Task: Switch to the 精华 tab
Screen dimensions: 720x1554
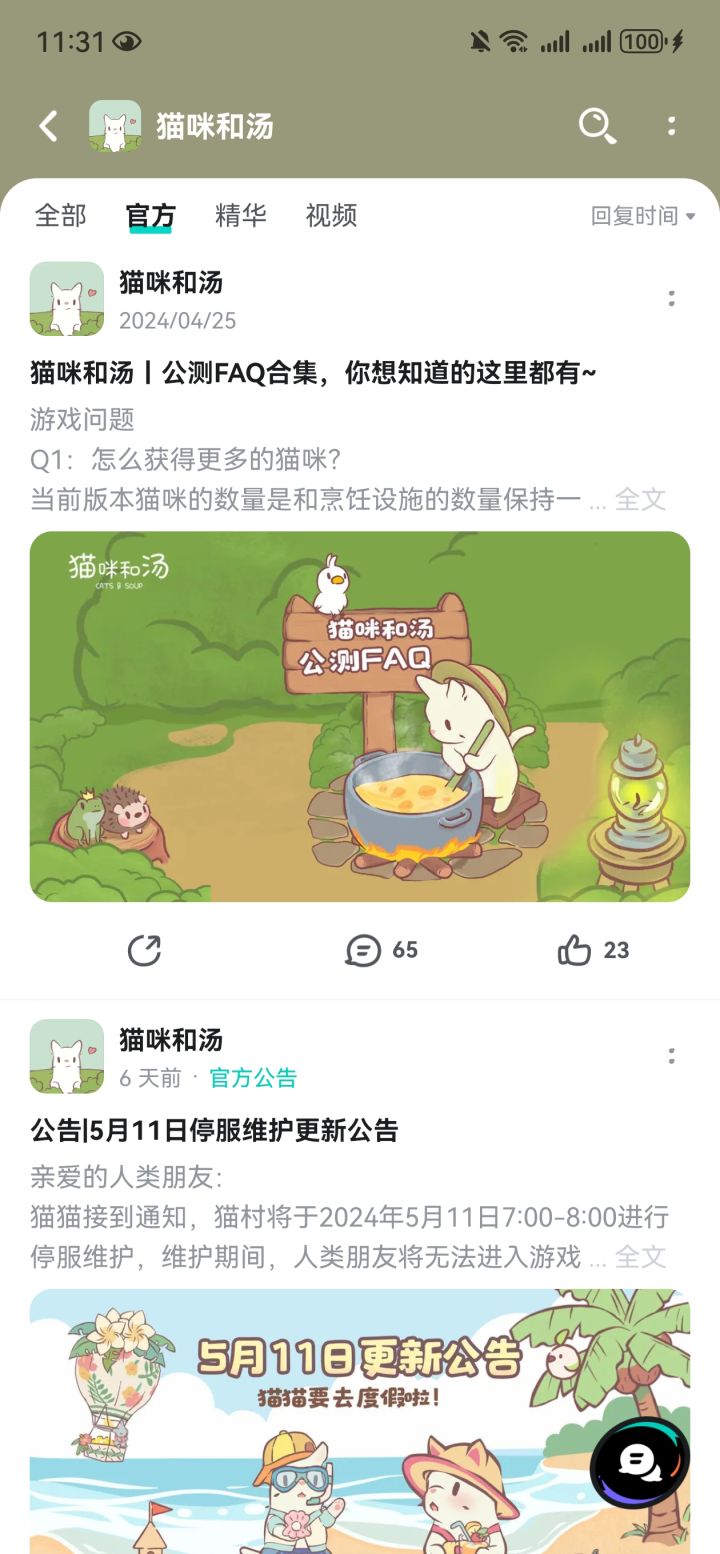Action: [x=239, y=215]
